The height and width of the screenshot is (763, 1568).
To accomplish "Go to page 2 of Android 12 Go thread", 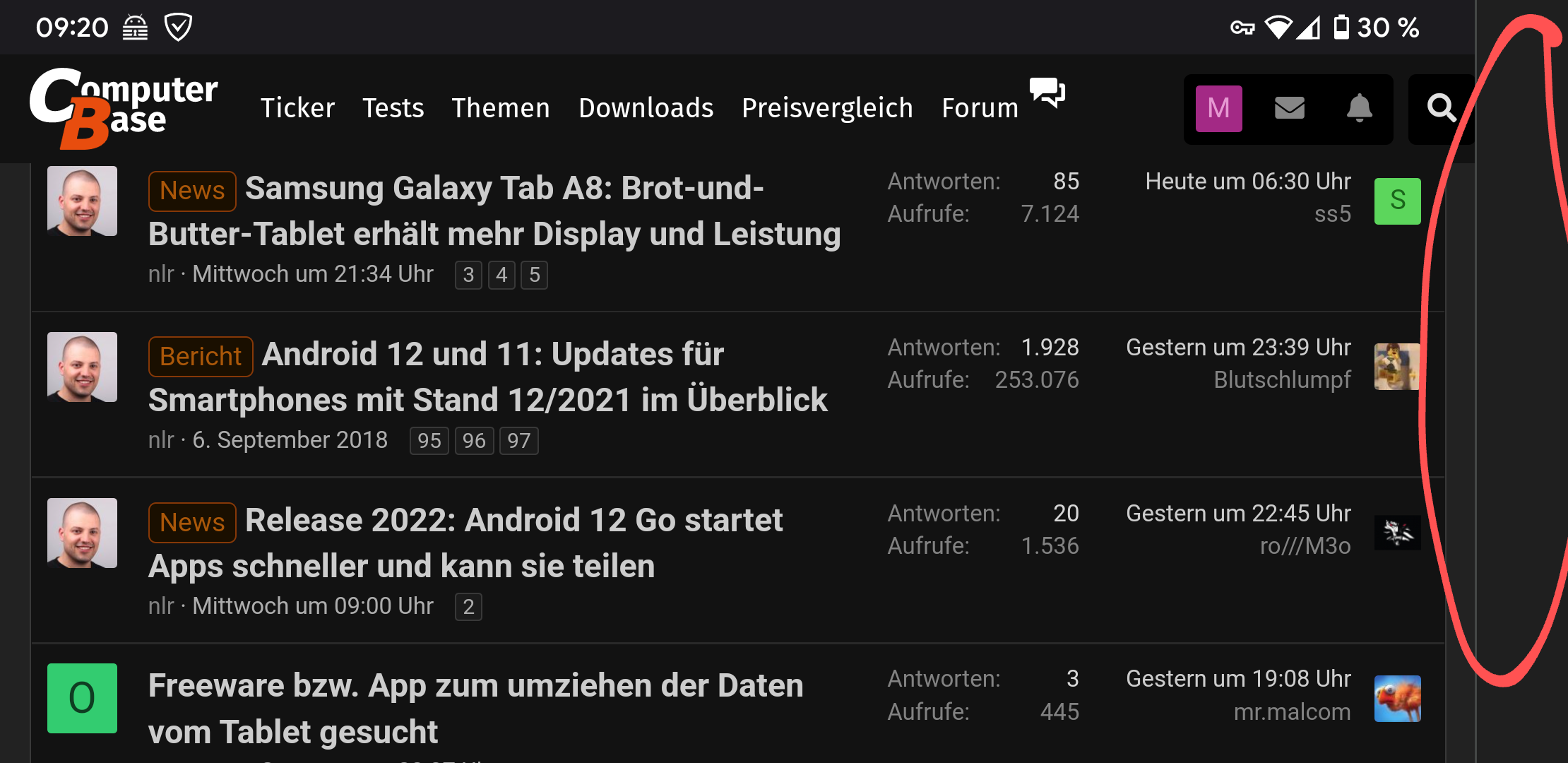I will click(468, 607).
